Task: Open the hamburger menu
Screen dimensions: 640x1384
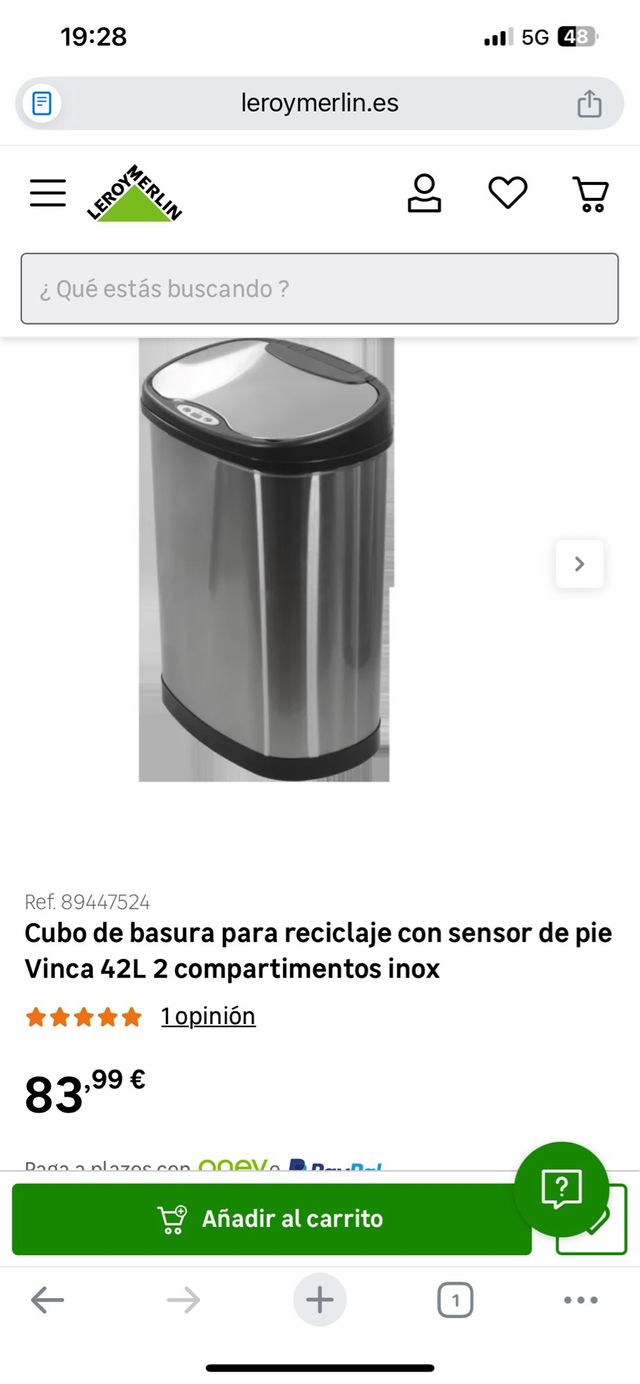Action: point(47,193)
